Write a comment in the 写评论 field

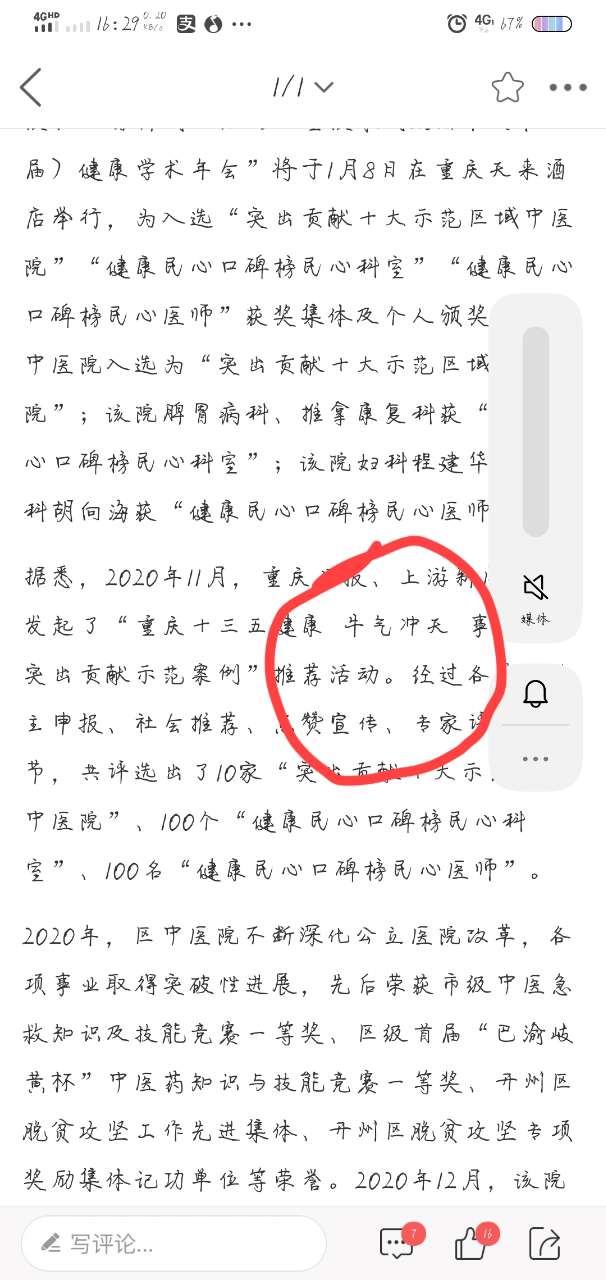tap(175, 1244)
